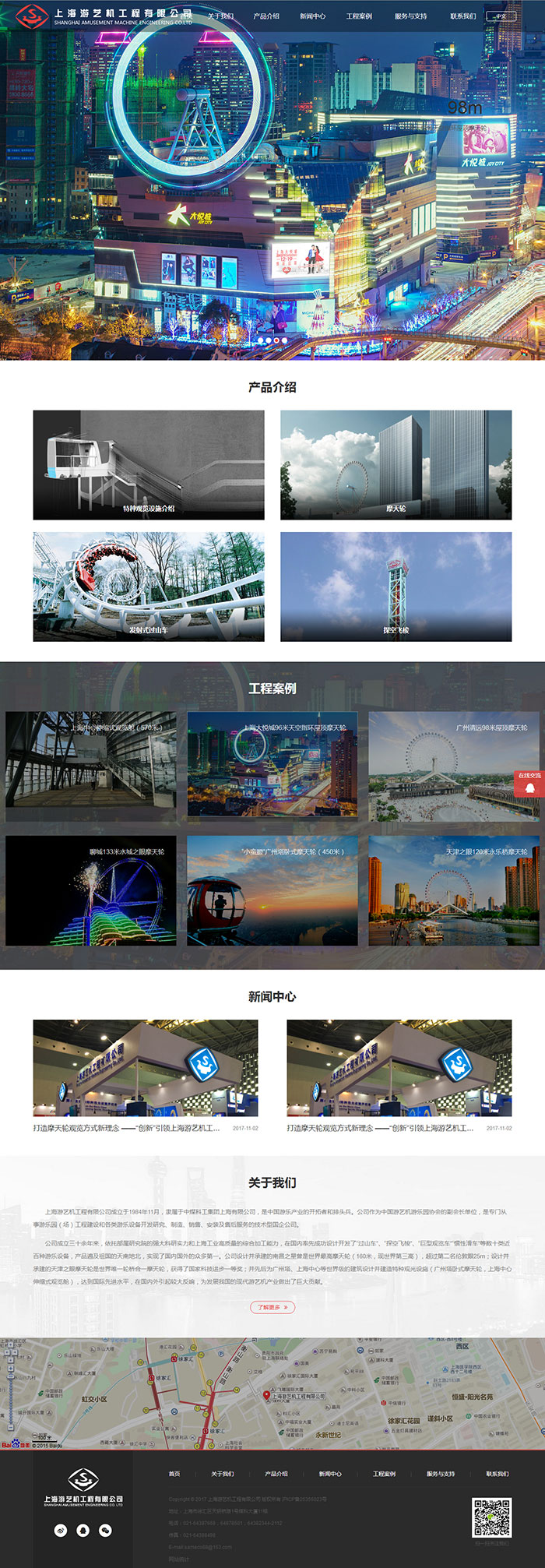Open 产品介绍 in the top navigation
This screenshot has width=545, height=1568.
(x=266, y=16)
